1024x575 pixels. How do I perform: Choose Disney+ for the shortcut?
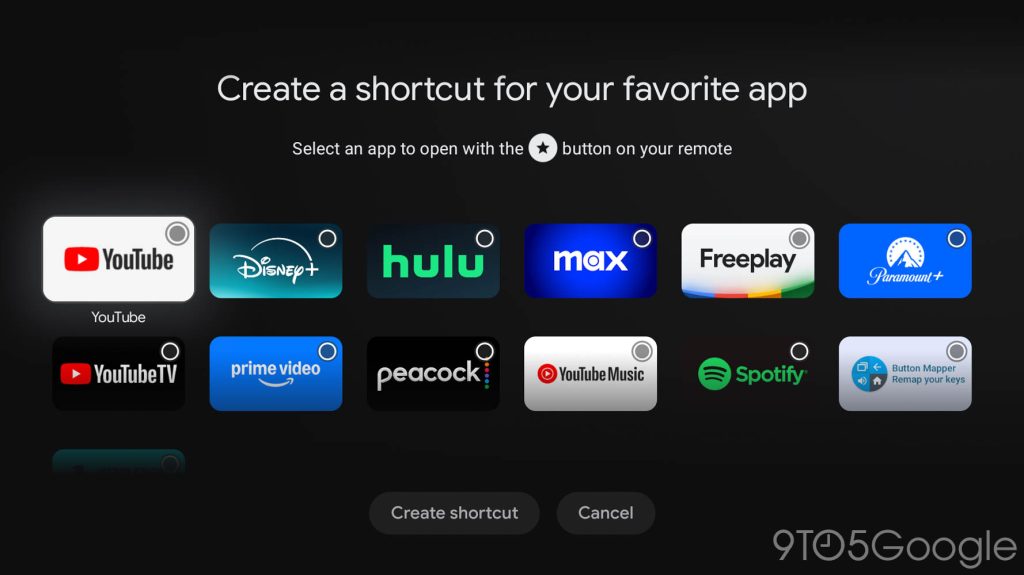click(275, 261)
